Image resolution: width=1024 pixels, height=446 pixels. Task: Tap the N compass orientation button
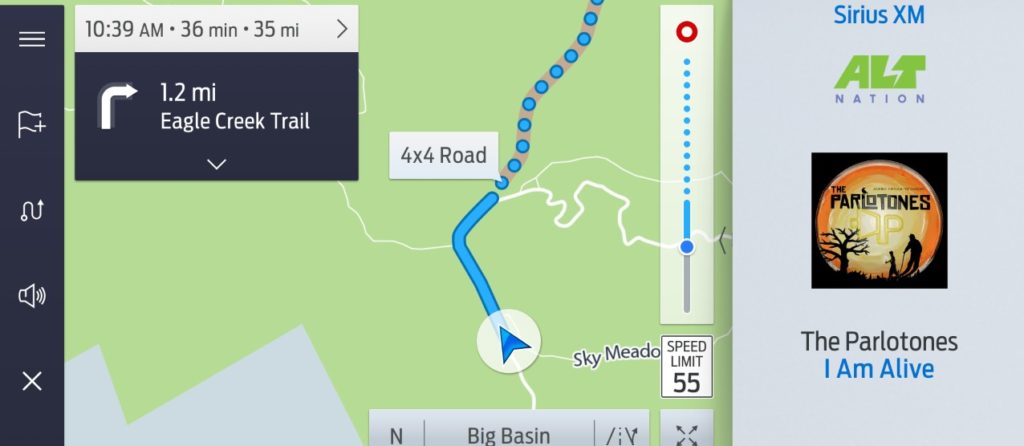click(396, 435)
